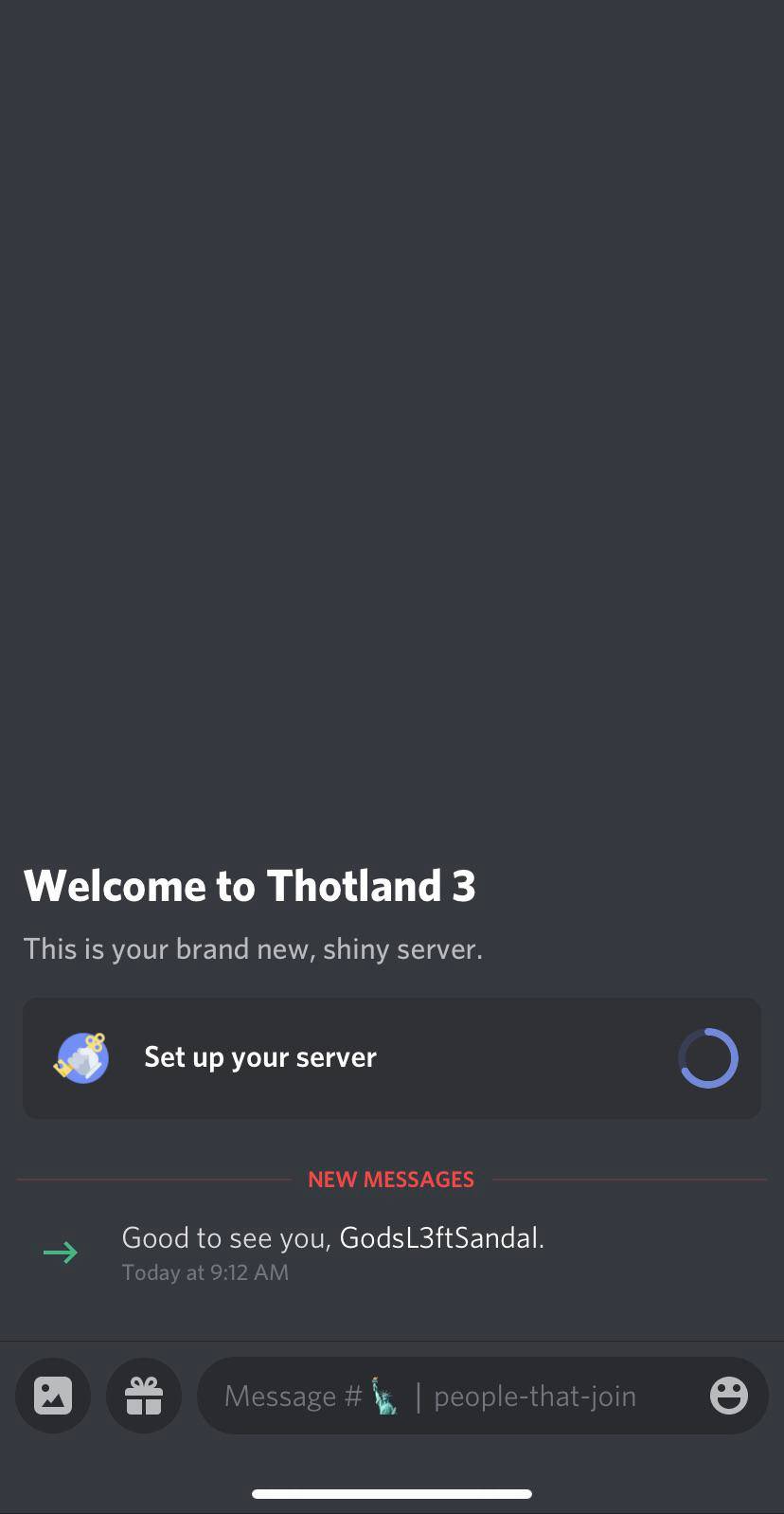Screen dimensions: 784x1514
Task: Tap the globe icon on the setup card
Action: click(x=81, y=1057)
